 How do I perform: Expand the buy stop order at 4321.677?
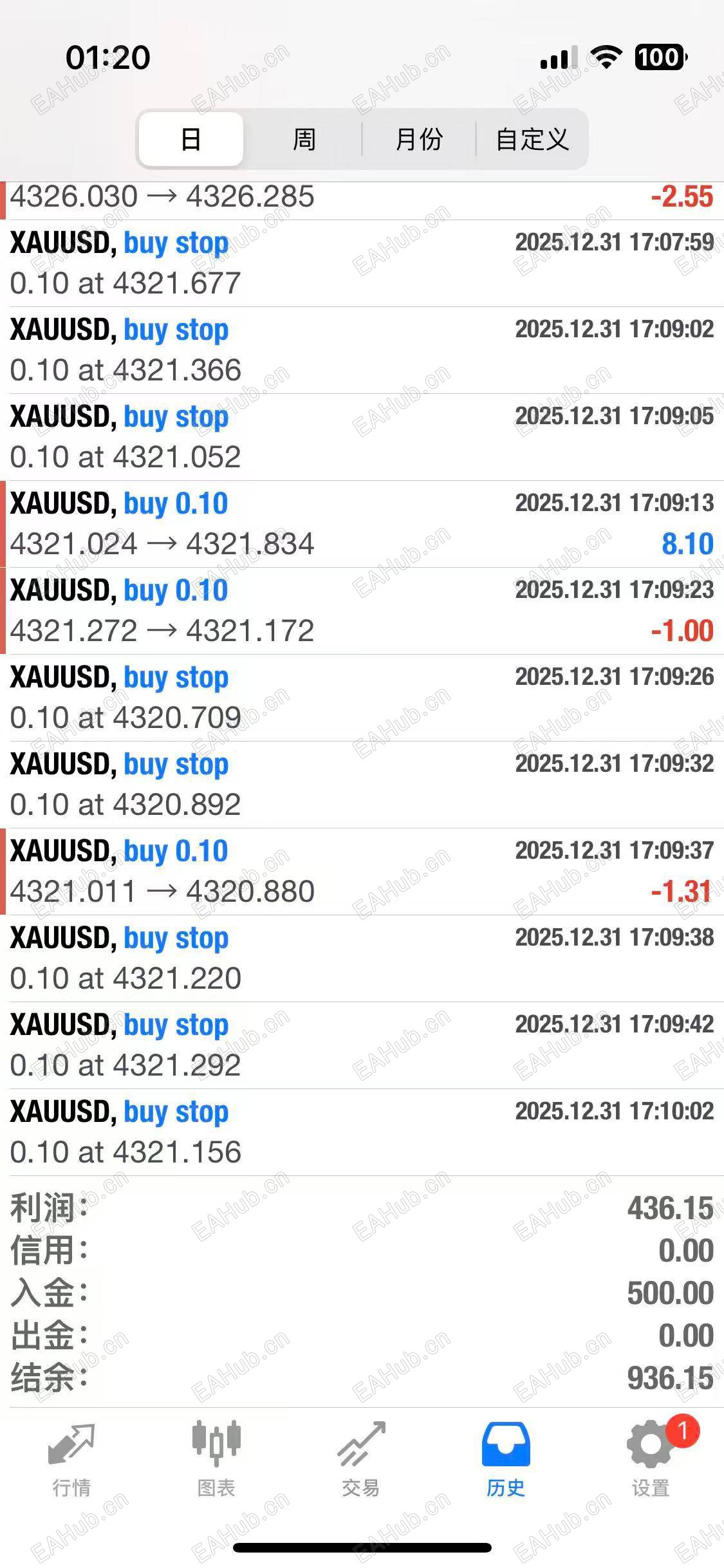362,263
